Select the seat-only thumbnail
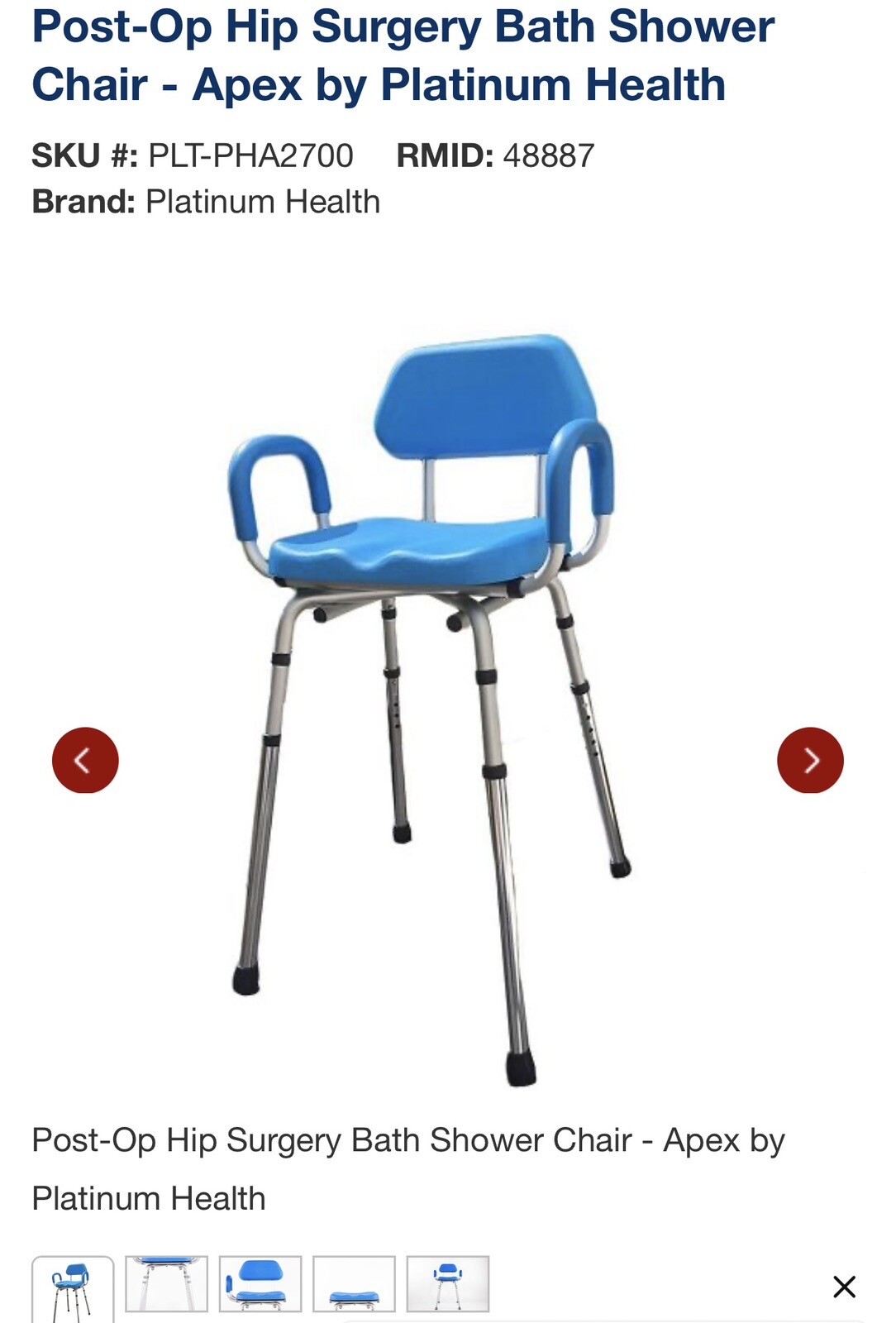Viewport: 896px width, 1323px height. click(x=354, y=1284)
